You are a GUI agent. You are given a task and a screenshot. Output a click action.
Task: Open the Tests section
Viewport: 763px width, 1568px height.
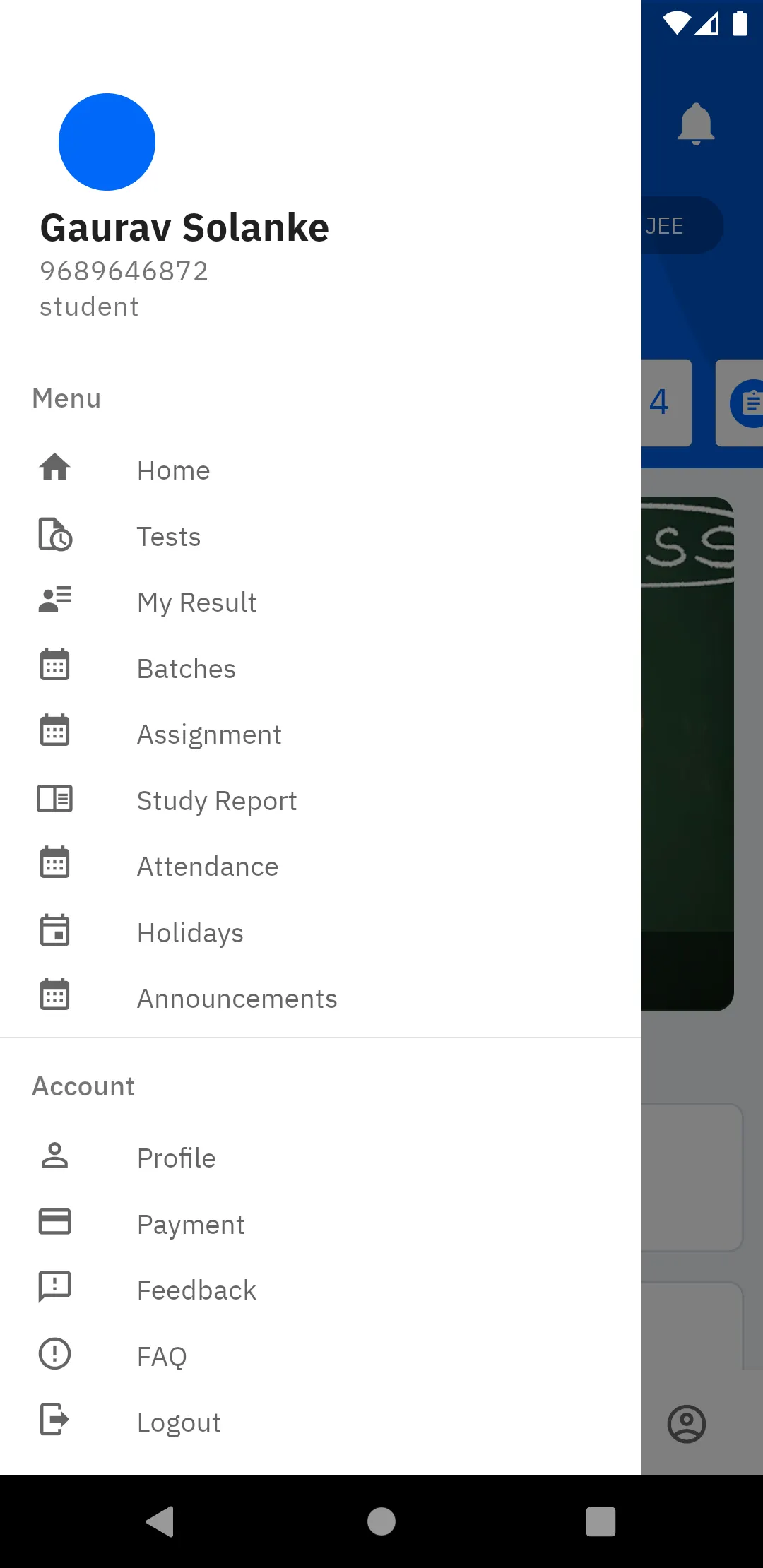[x=169, y=537]
